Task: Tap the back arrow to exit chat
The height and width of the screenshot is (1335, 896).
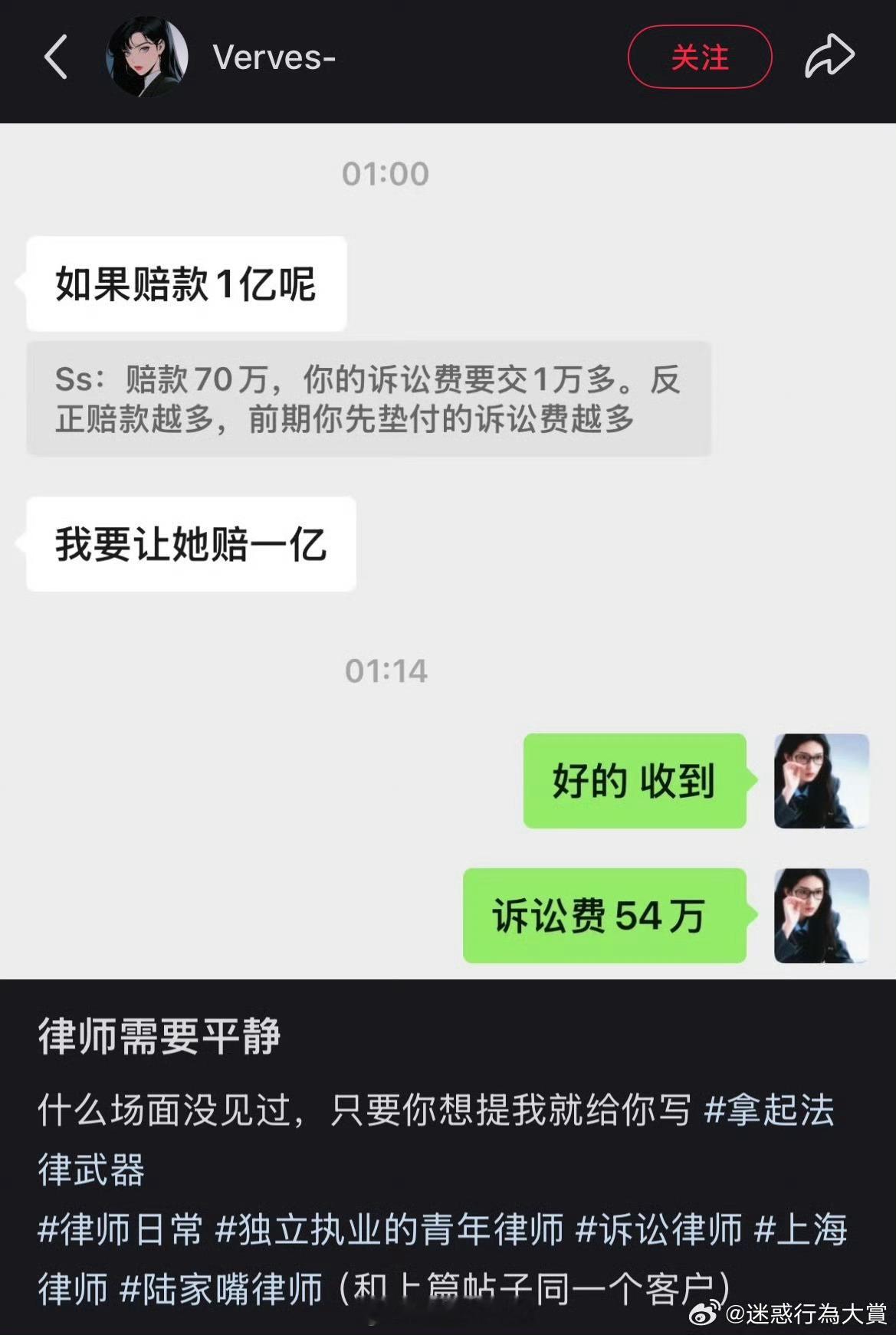Action: [57, 56]
